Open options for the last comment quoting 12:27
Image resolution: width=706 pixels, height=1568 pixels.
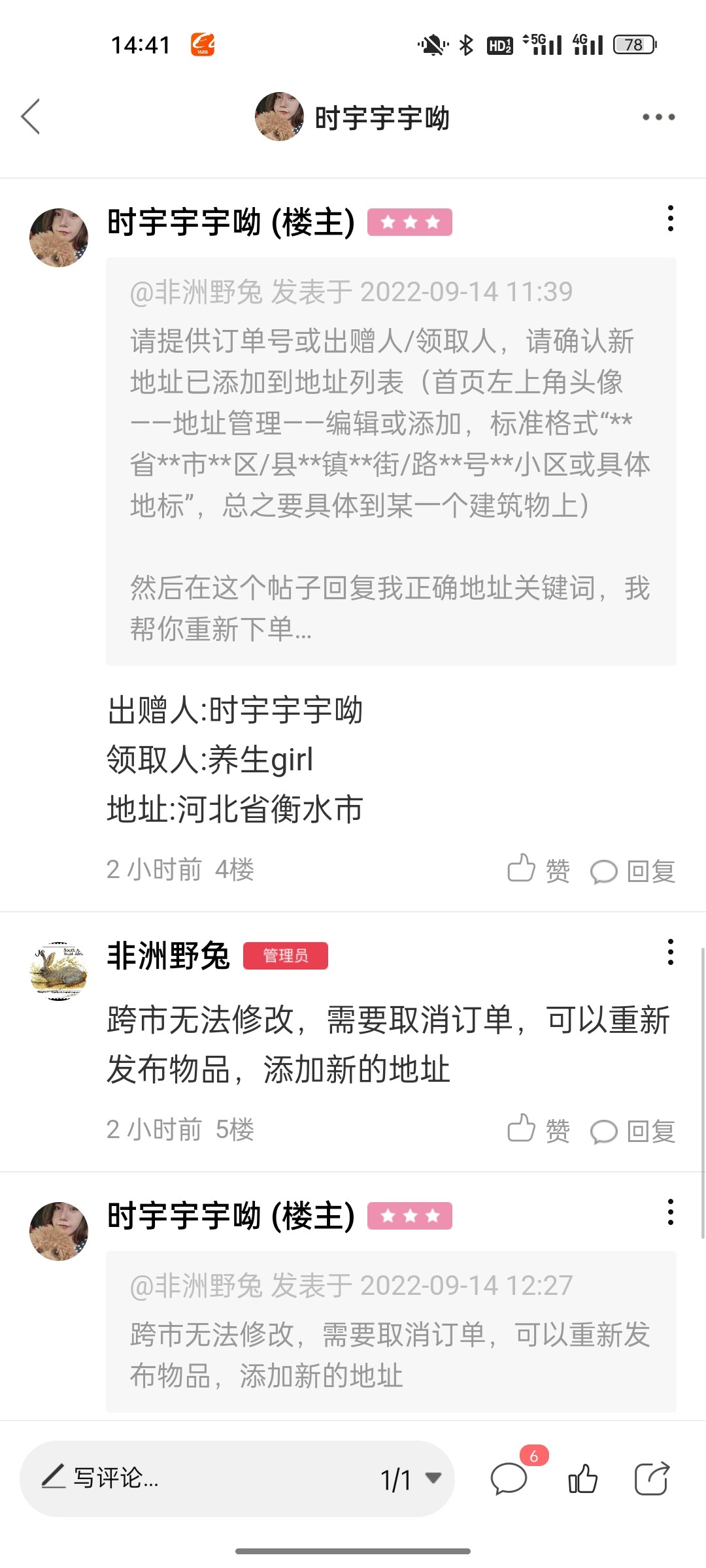tap(670, 1212)
